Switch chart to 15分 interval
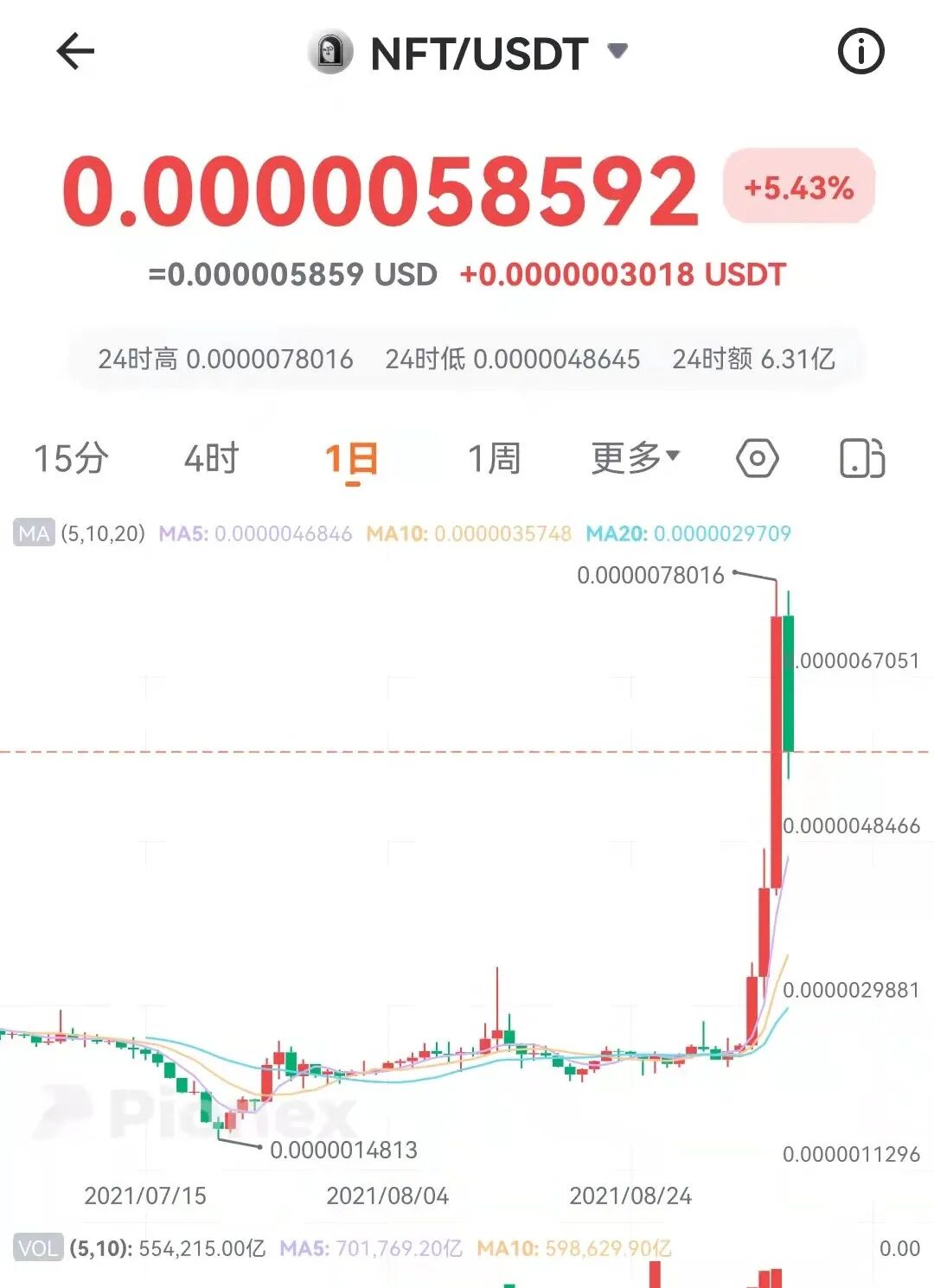The width and height of the screenshot is (934, 1288). click(x=71, y=458)
